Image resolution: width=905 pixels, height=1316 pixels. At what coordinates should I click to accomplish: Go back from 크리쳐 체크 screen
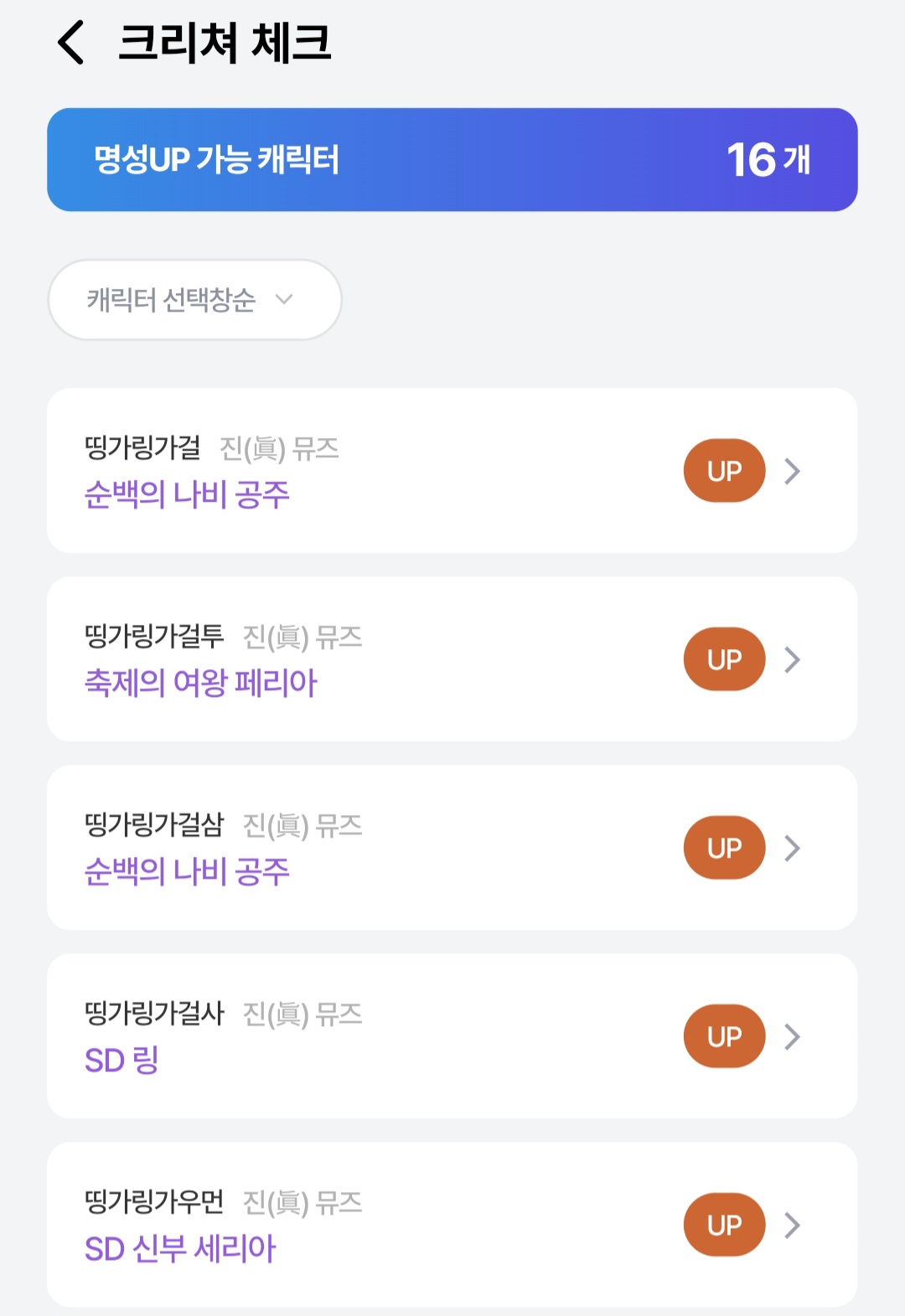pos(72,43)
